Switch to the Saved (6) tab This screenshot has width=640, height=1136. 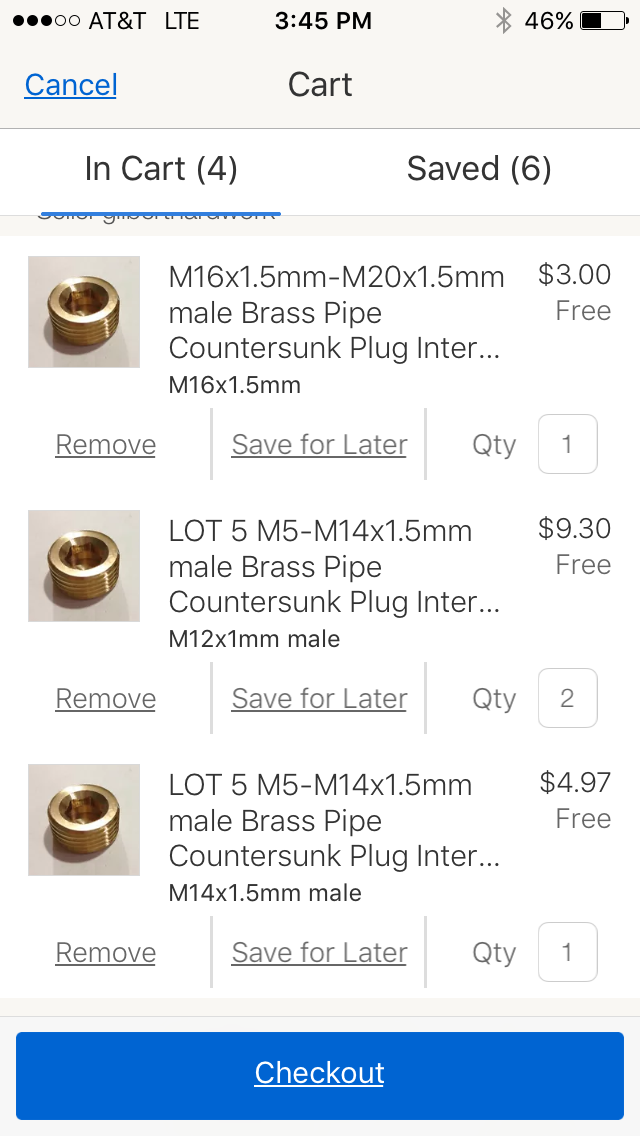pos(479,169)
